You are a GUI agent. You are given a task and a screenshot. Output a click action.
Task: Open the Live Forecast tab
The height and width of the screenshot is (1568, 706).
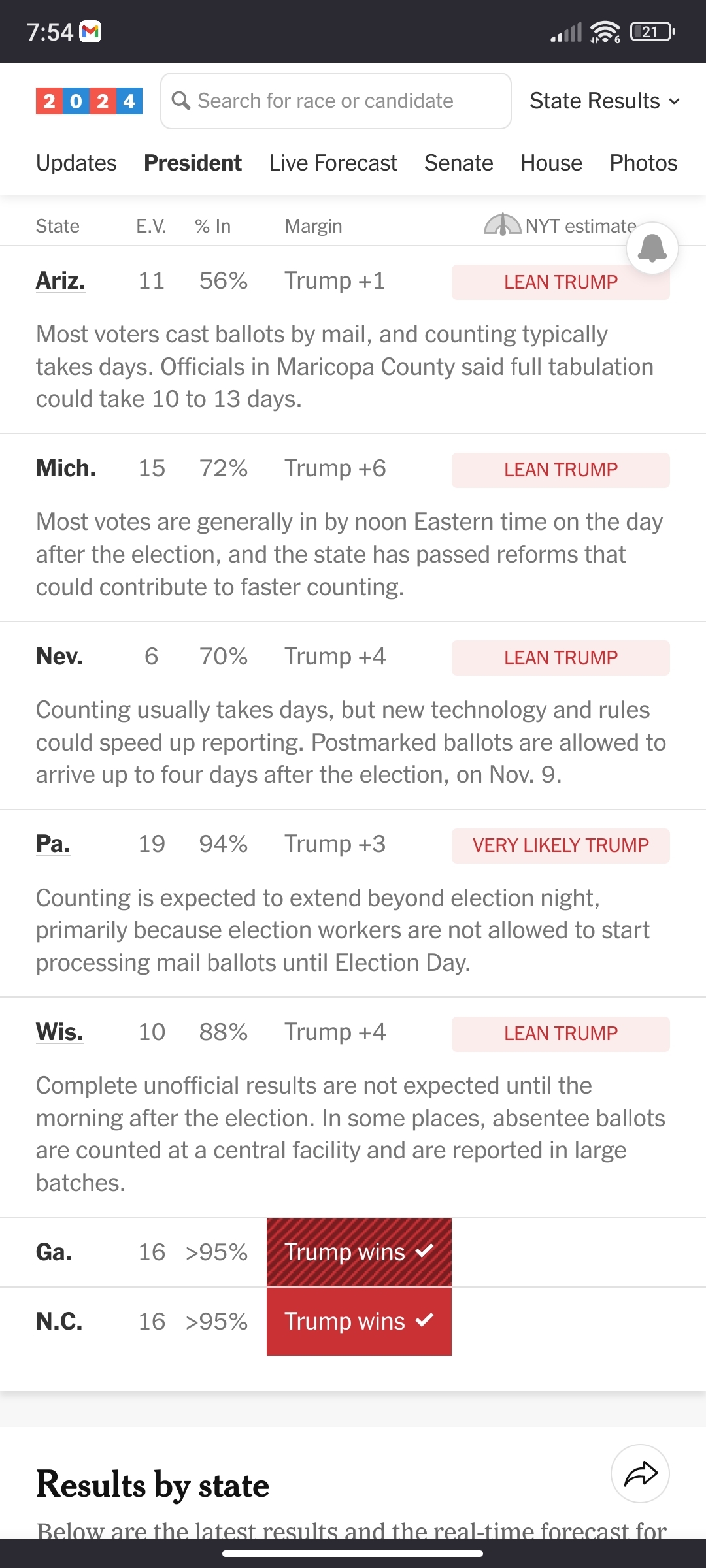[x=333, y=163]
